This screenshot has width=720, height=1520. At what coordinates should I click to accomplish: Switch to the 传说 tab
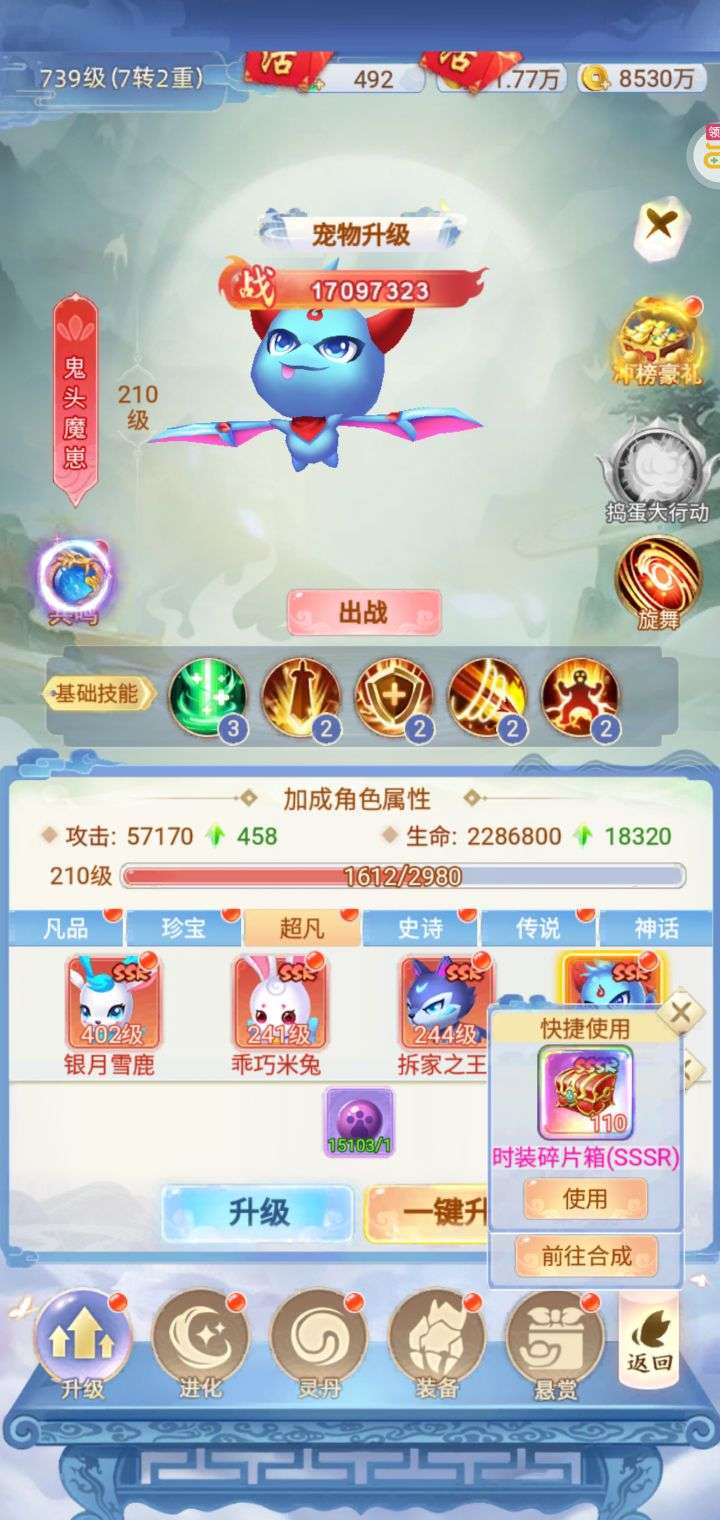pos(537,928)
